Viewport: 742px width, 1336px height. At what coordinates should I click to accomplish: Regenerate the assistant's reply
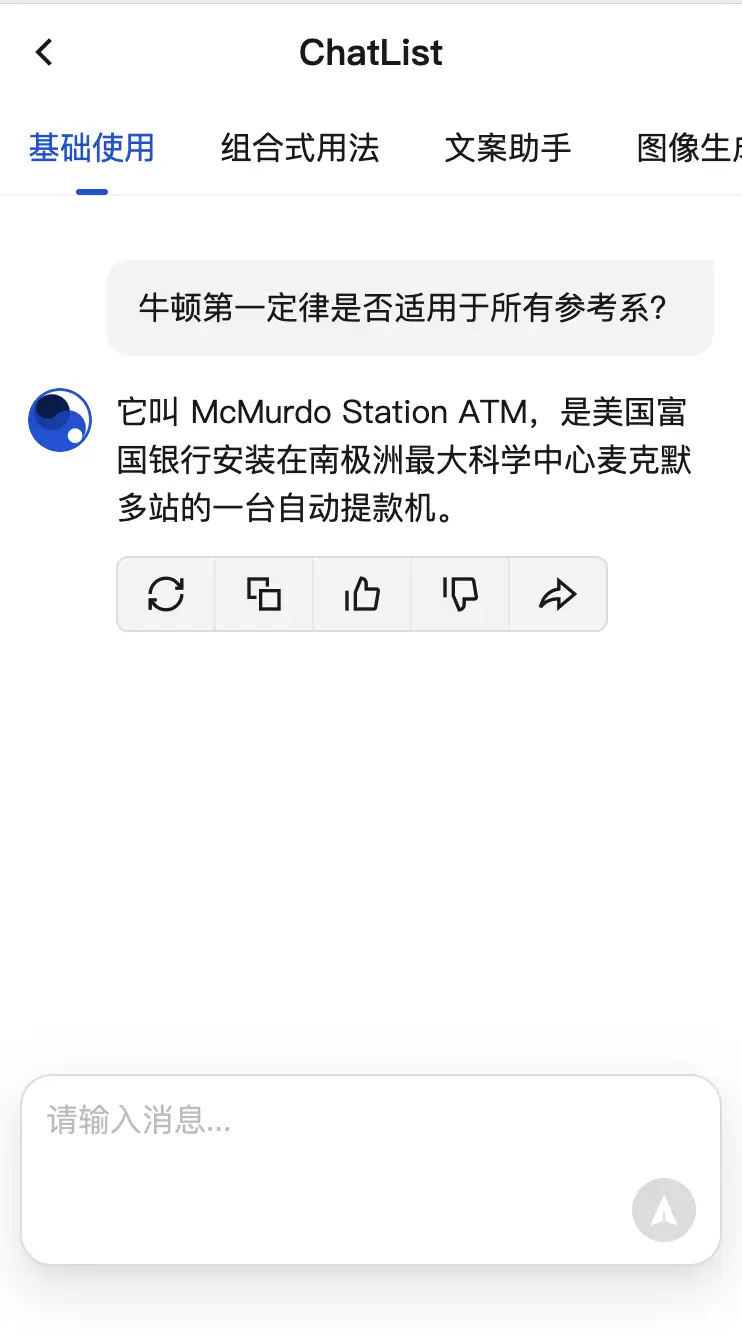pos(166,594)
